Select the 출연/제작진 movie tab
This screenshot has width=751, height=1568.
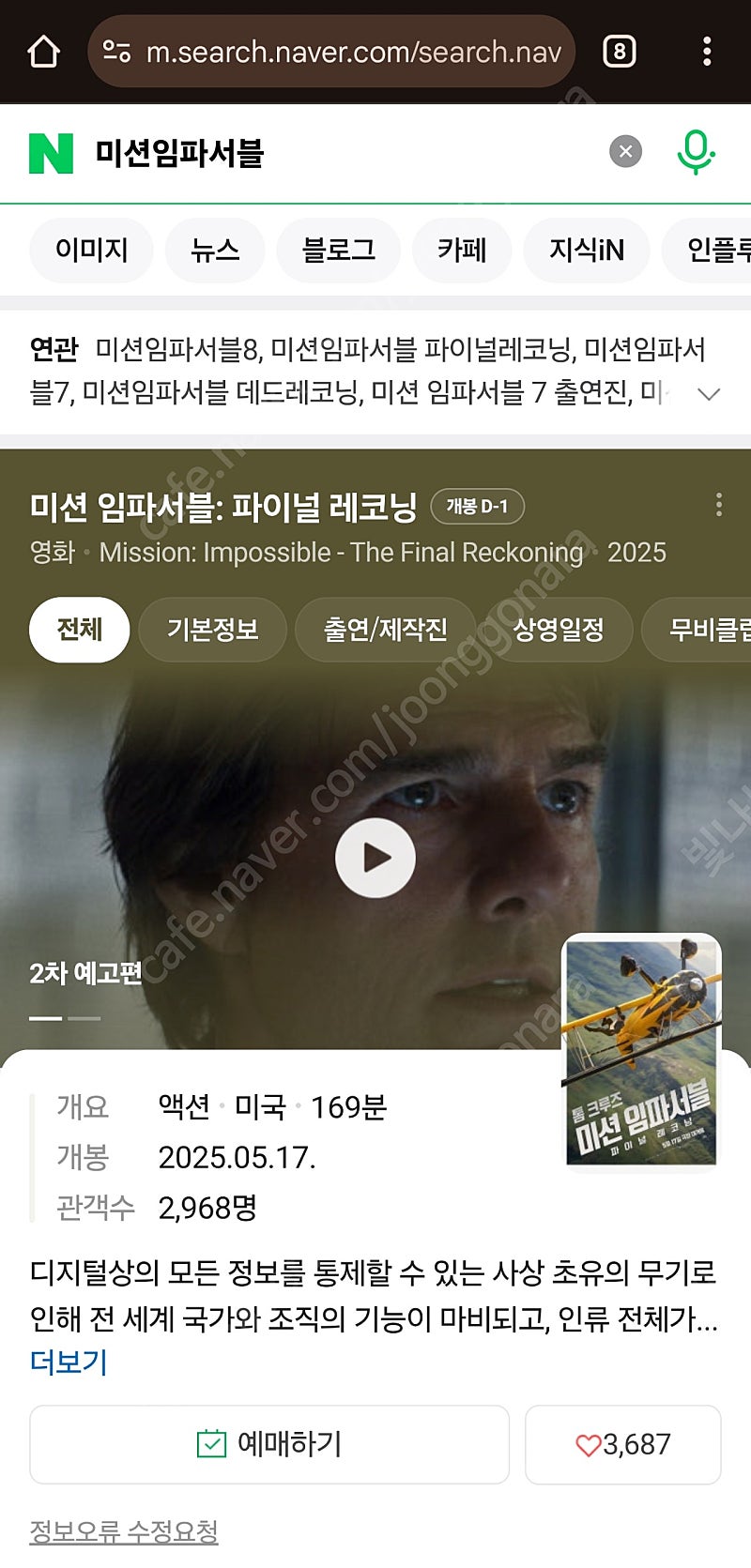click(385, 630)
